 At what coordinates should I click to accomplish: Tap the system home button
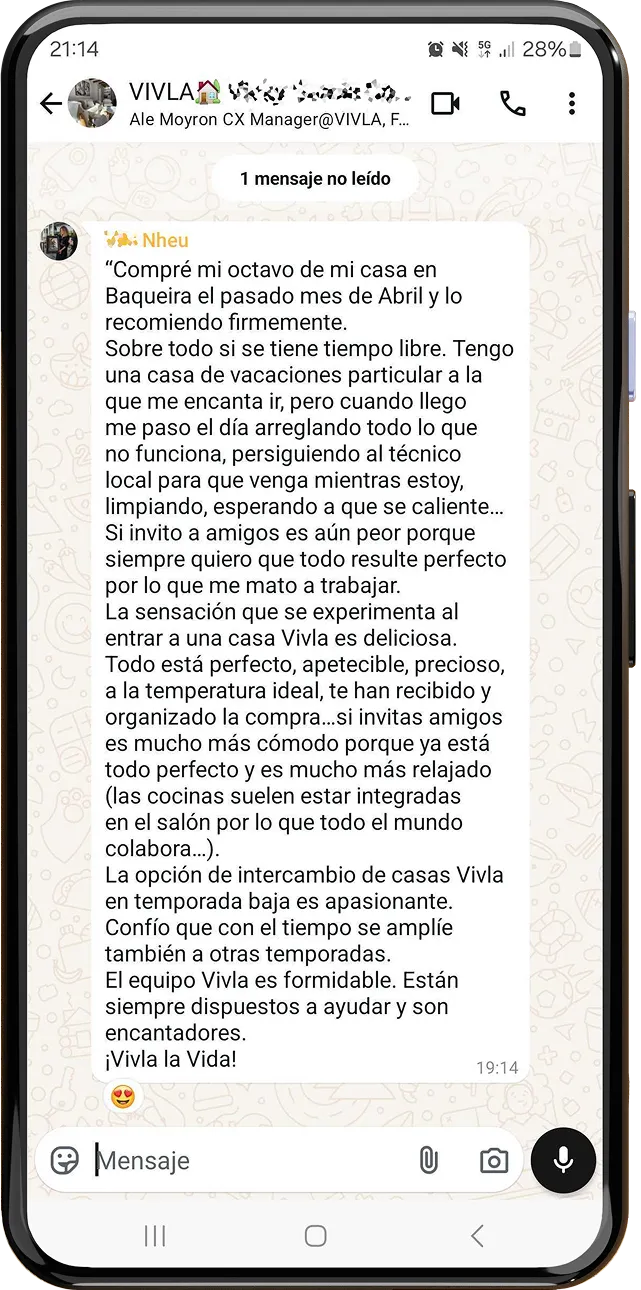316,1236
